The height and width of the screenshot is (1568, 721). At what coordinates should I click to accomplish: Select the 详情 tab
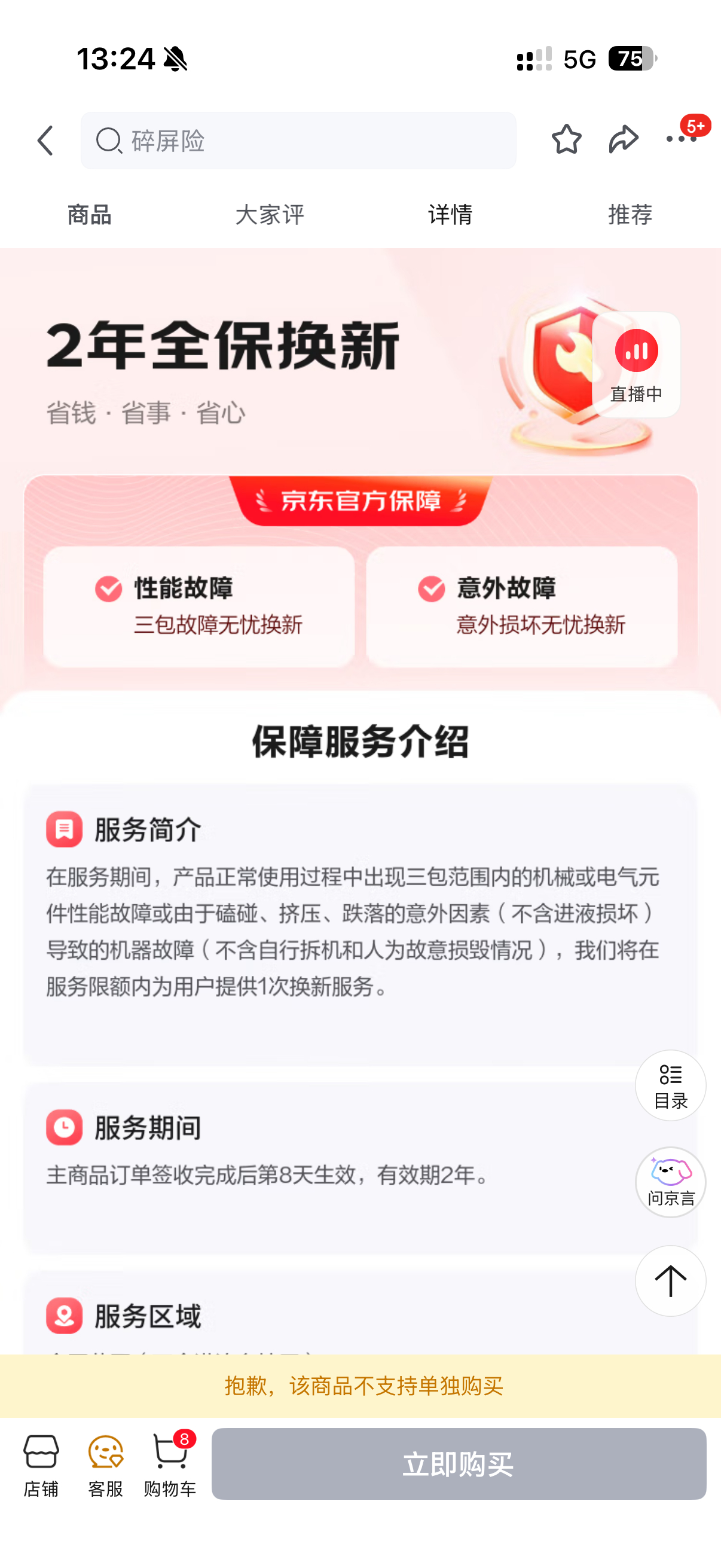(x=450, y=214)
